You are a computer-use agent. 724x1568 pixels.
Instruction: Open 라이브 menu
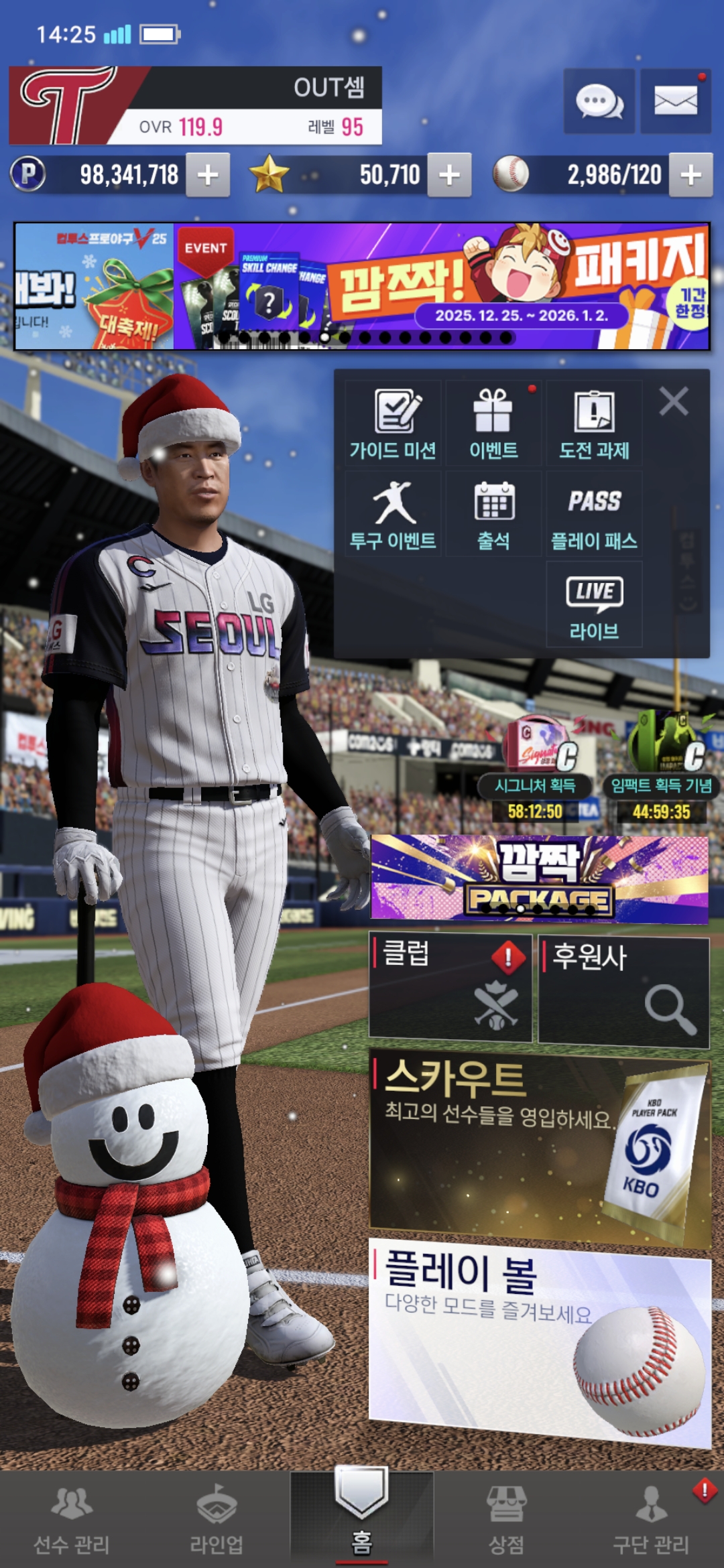(594, 604)
